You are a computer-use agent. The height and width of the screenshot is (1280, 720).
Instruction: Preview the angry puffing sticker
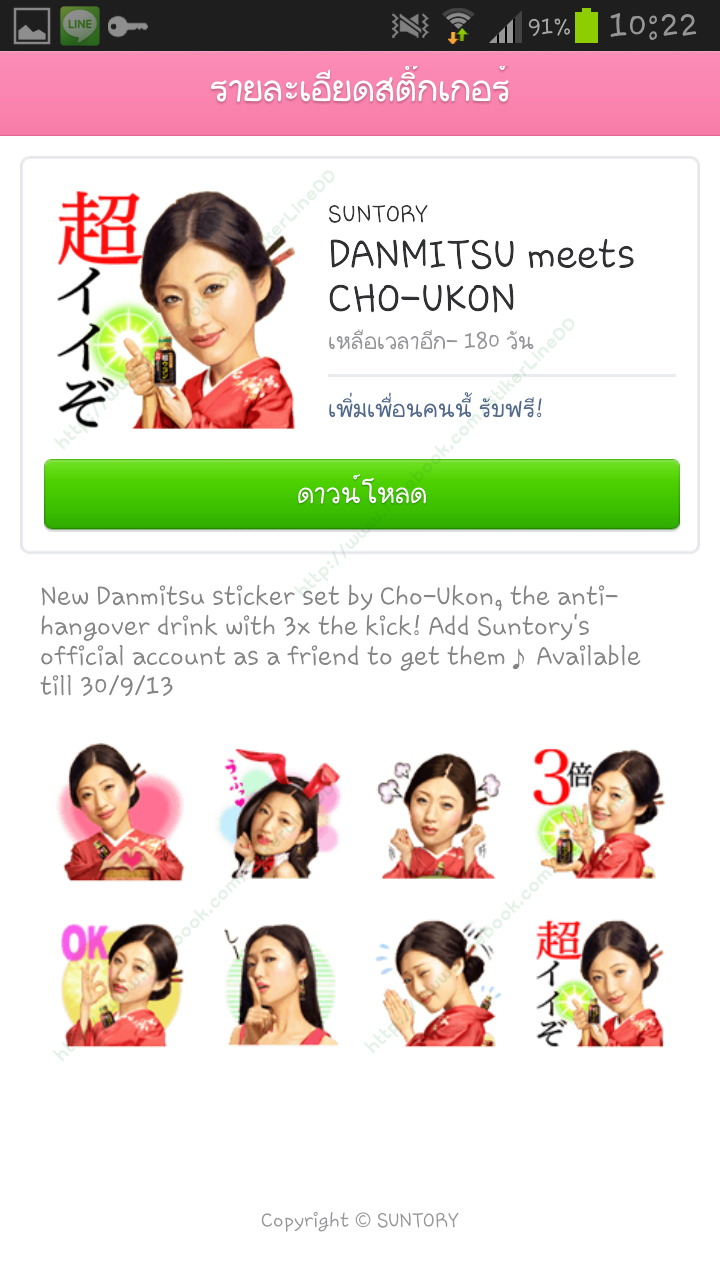(438, 812)
